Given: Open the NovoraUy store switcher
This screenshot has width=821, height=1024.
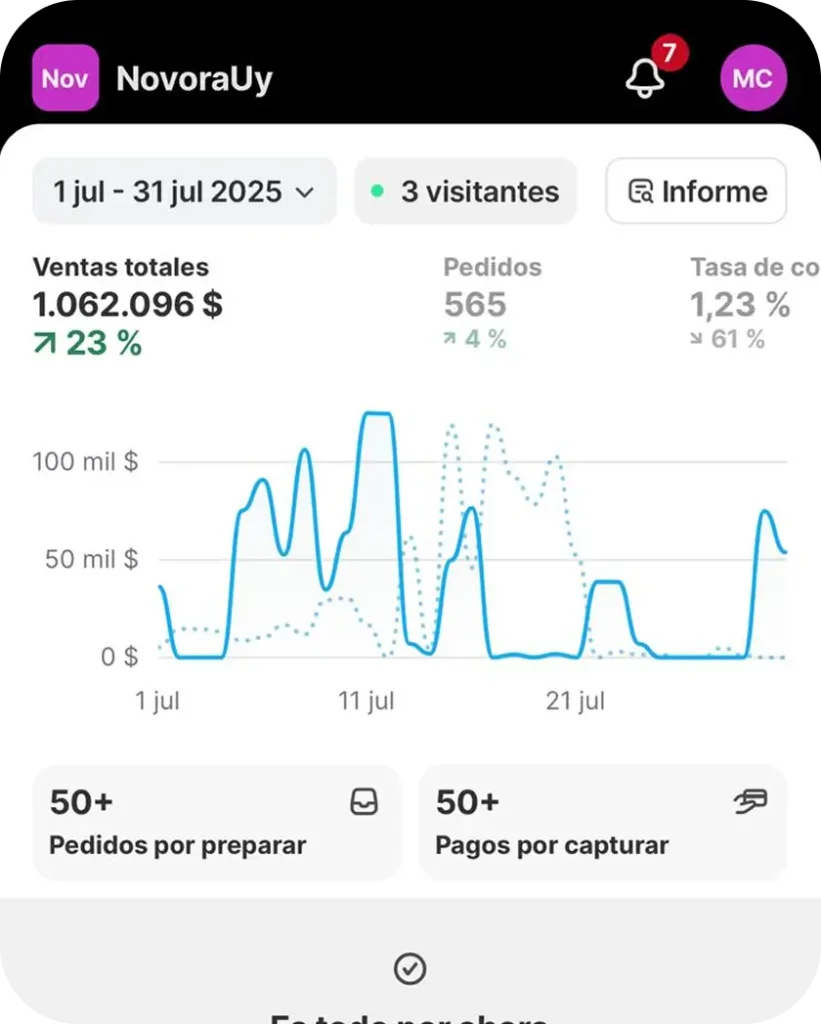Looking at the screenshot, I should pyautogui.click(x=153, y=78).
